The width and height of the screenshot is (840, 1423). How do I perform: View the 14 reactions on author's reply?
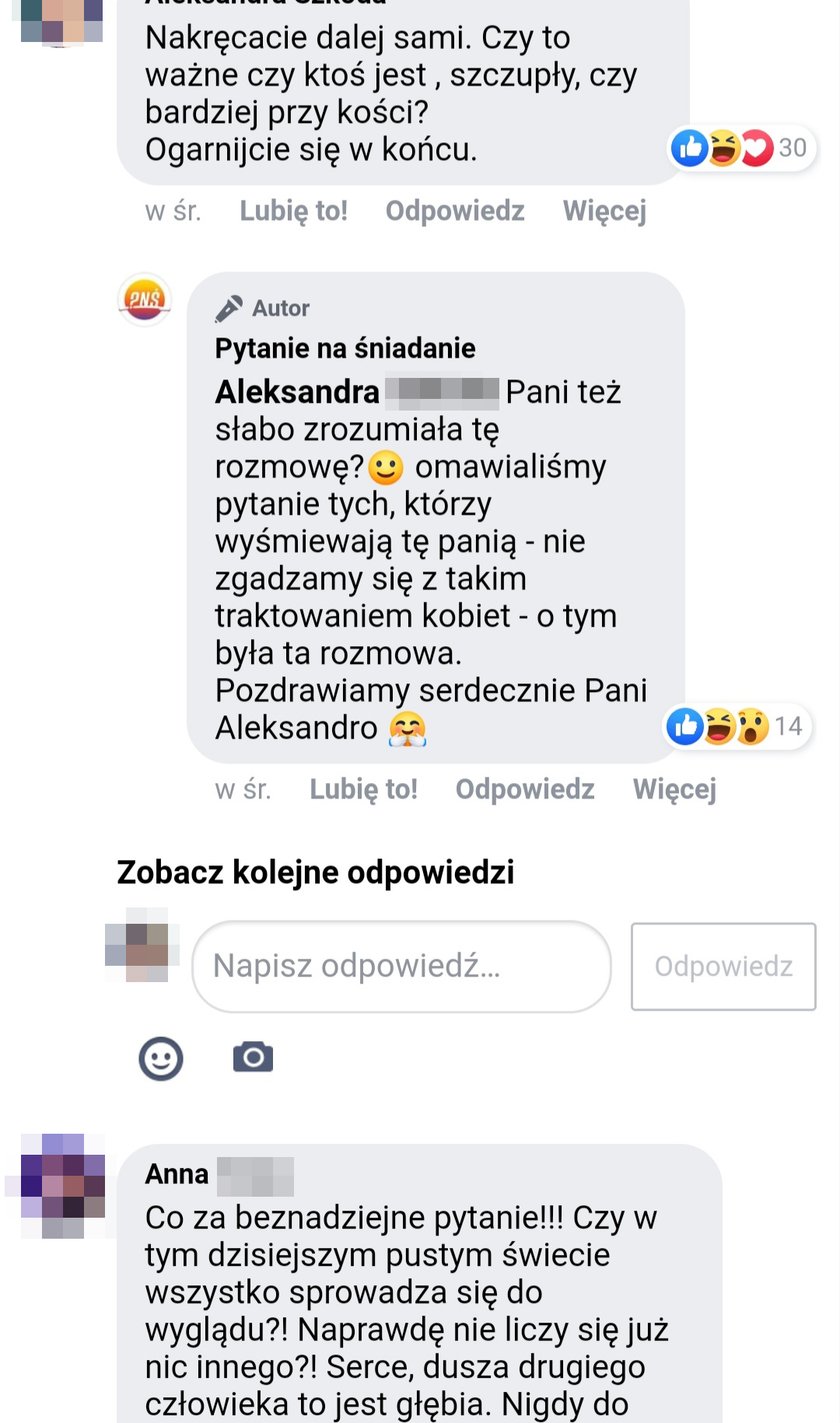coord(737,726)
